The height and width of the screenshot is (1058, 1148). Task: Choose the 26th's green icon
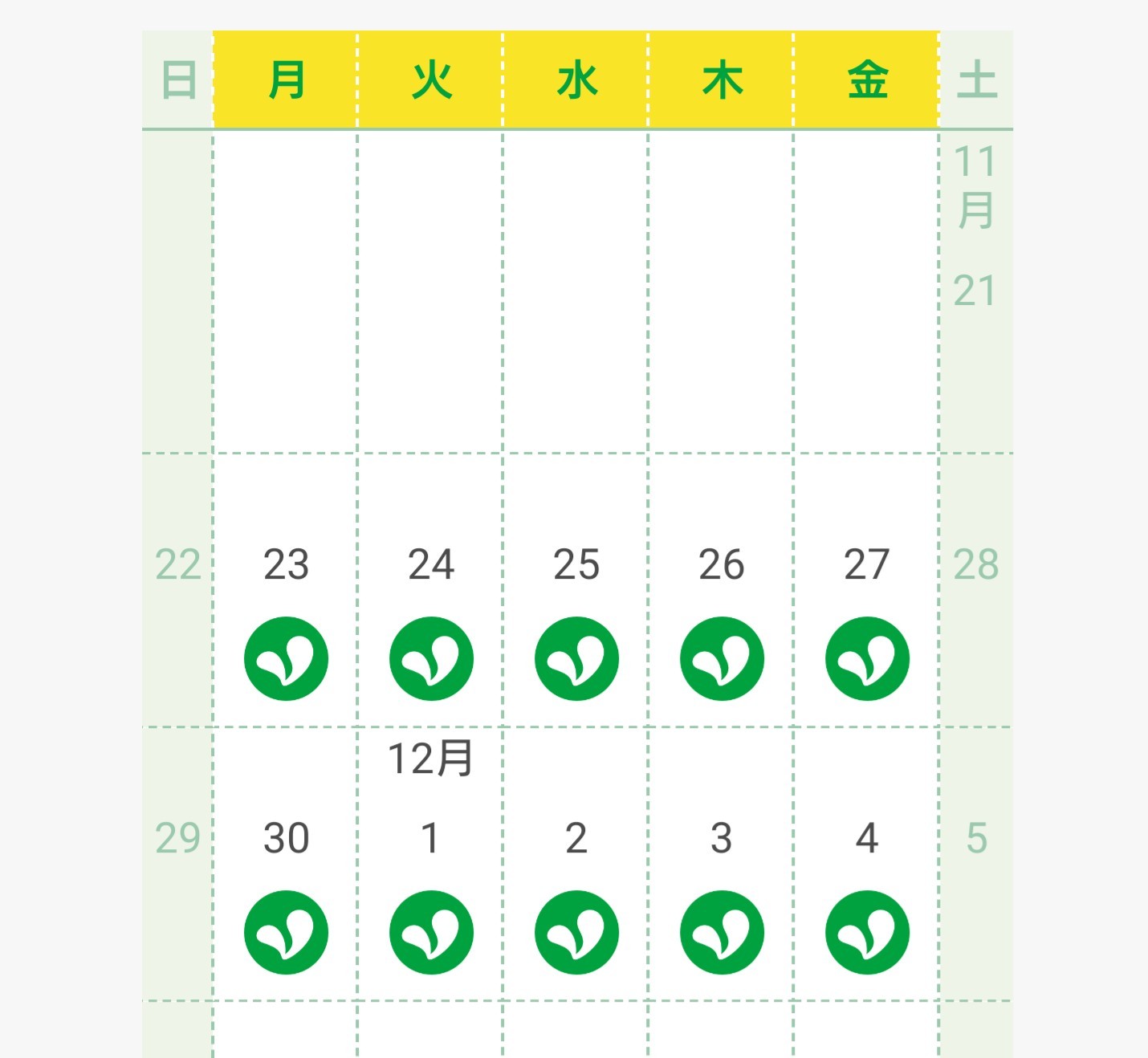pos(722,658)
